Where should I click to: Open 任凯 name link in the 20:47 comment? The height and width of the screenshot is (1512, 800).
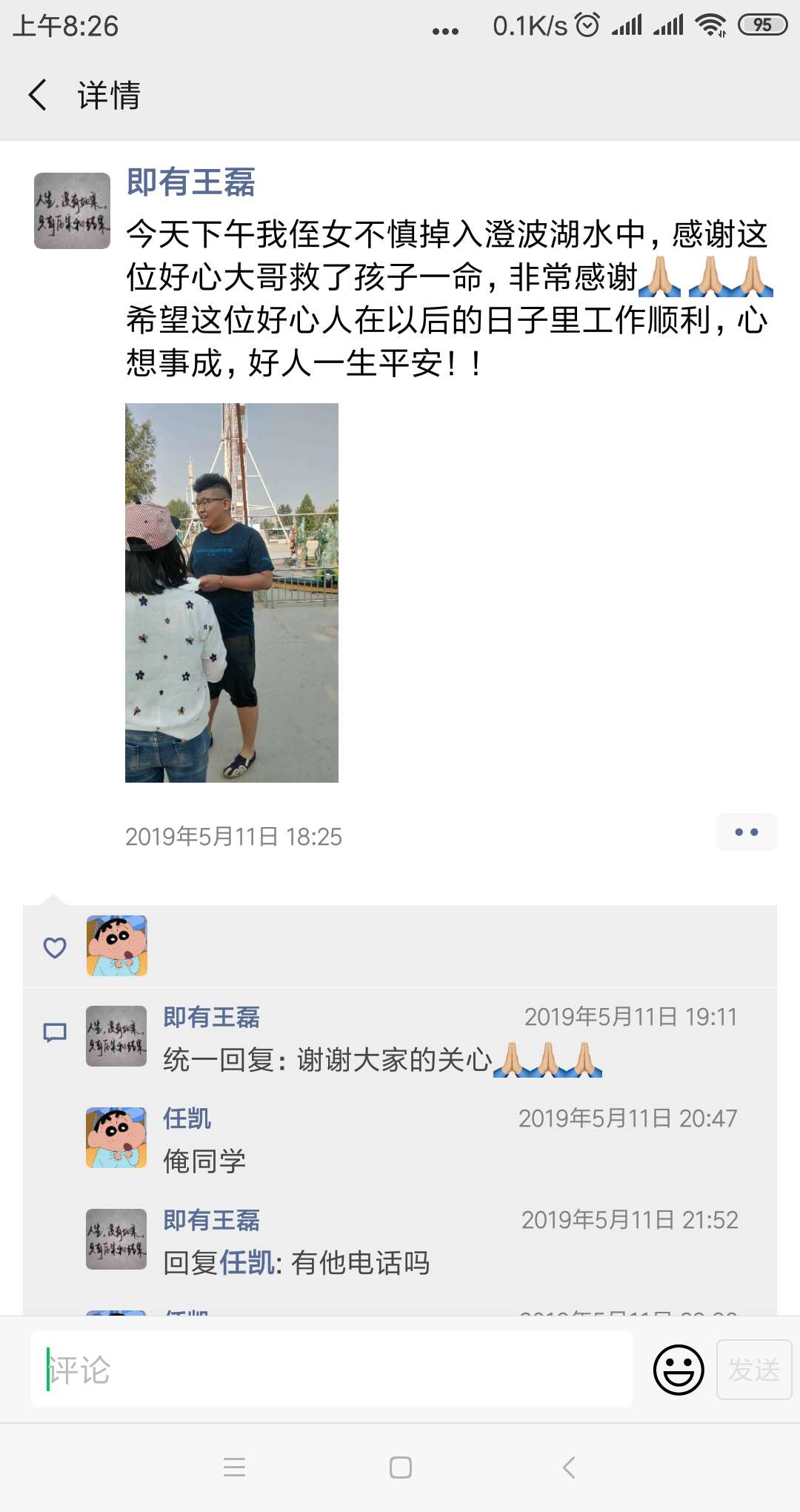click(x=187, y=1118)
